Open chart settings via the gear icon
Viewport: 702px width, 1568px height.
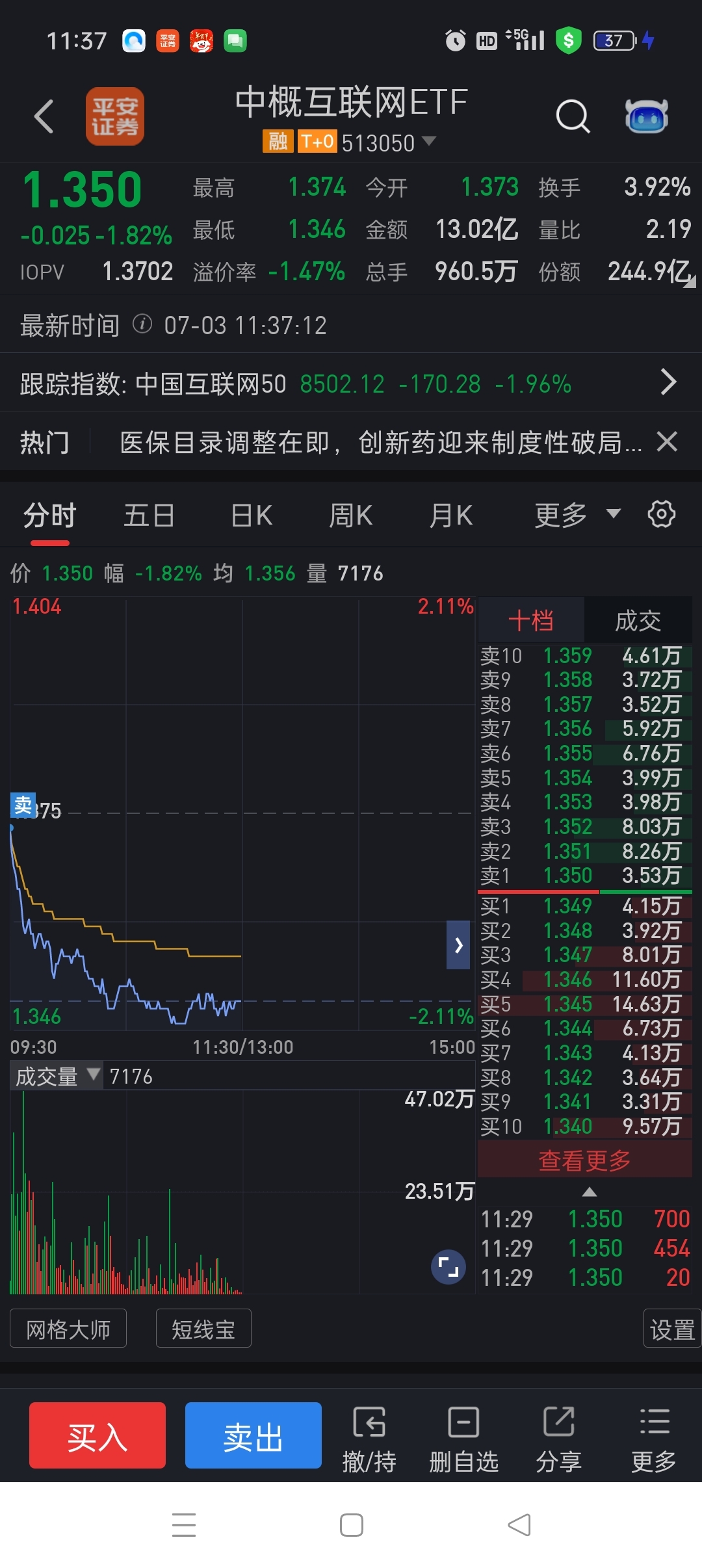(661, 514)
